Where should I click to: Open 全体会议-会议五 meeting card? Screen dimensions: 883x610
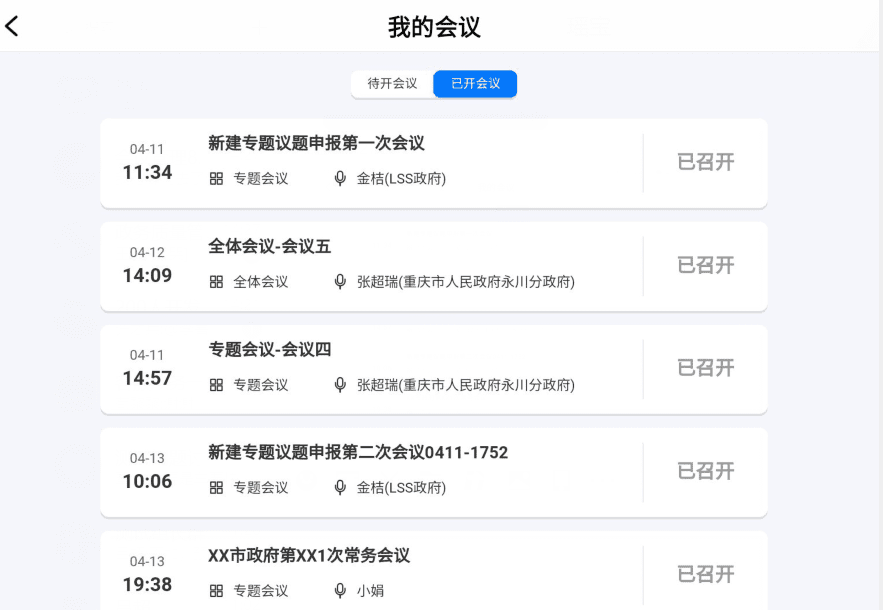tap(434, 266)
